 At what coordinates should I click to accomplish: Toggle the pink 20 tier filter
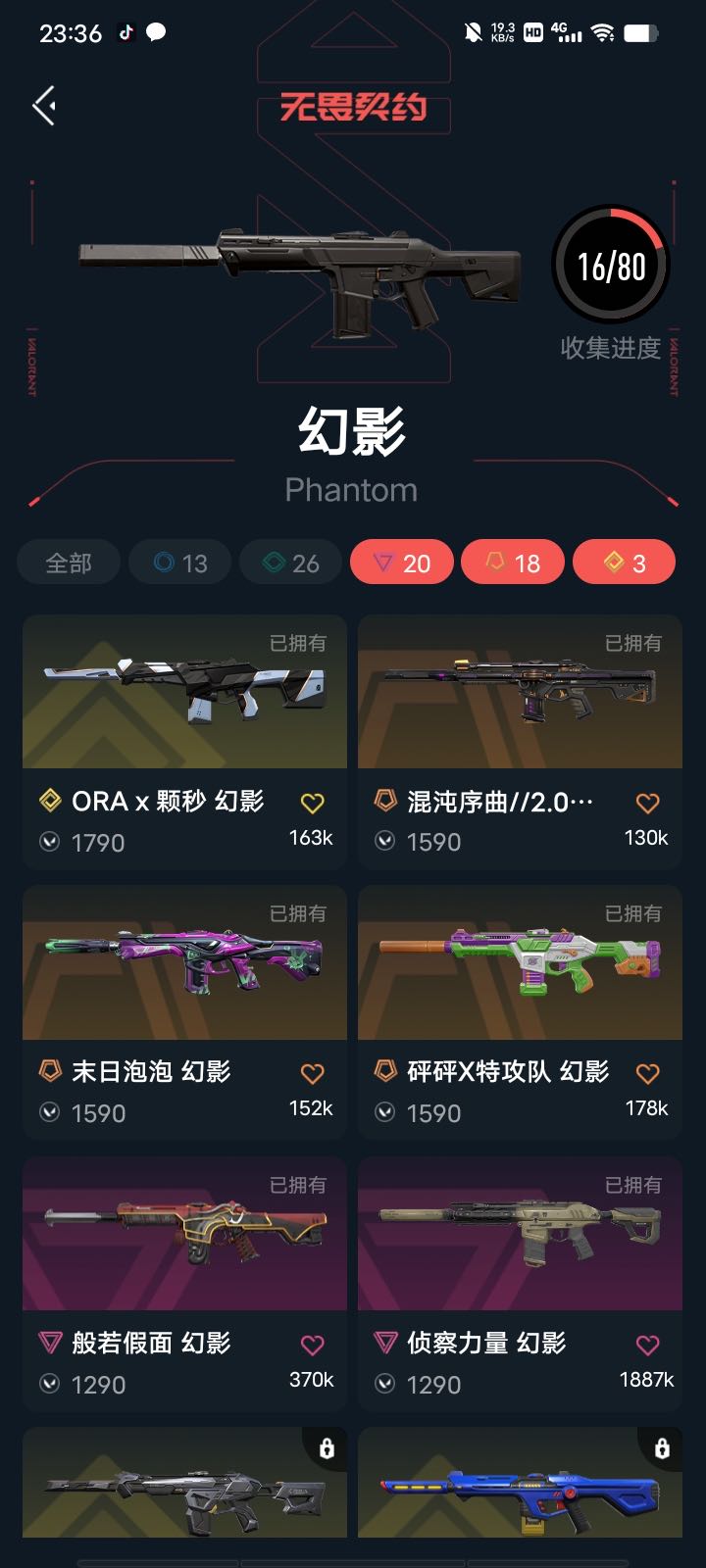click(402, 563)
